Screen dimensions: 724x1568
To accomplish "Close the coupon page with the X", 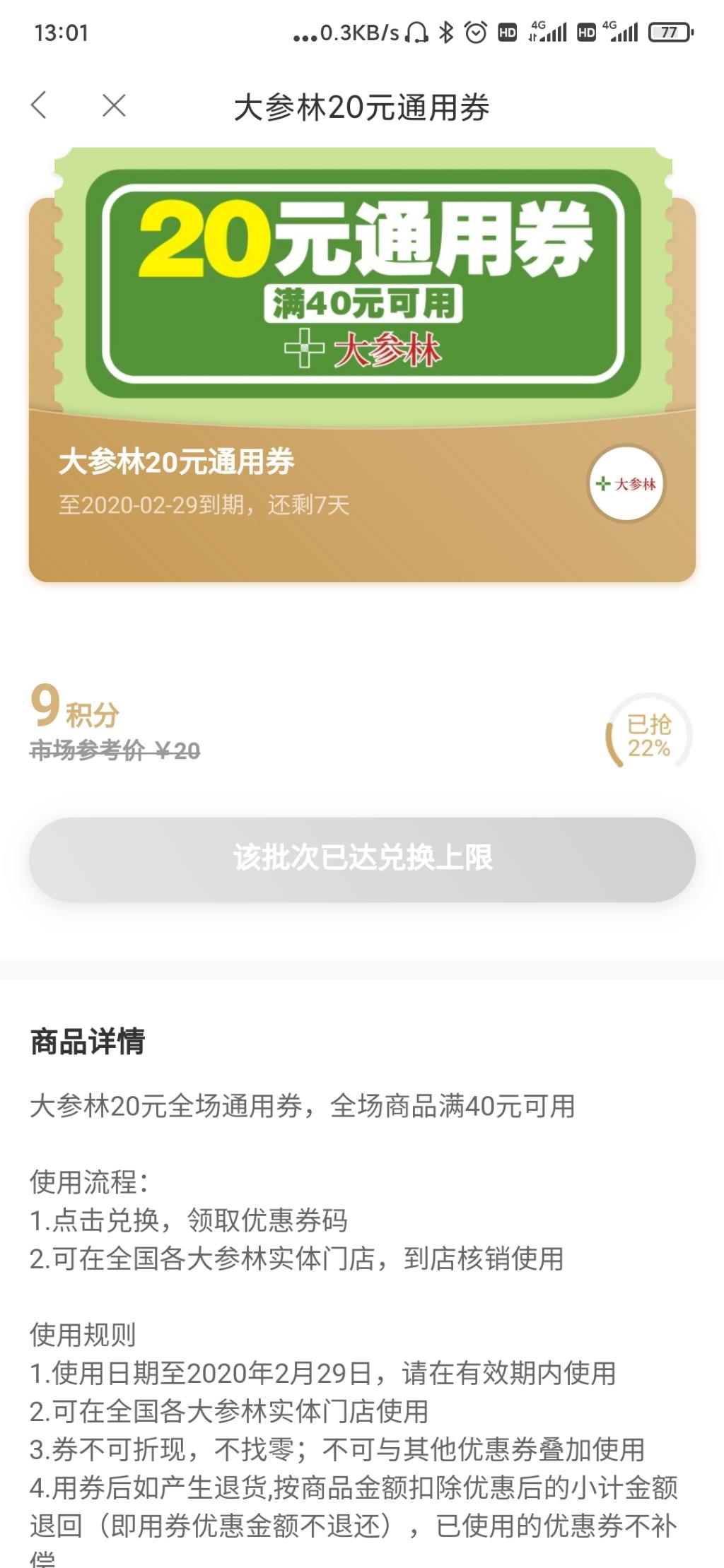I will point(114,106).
